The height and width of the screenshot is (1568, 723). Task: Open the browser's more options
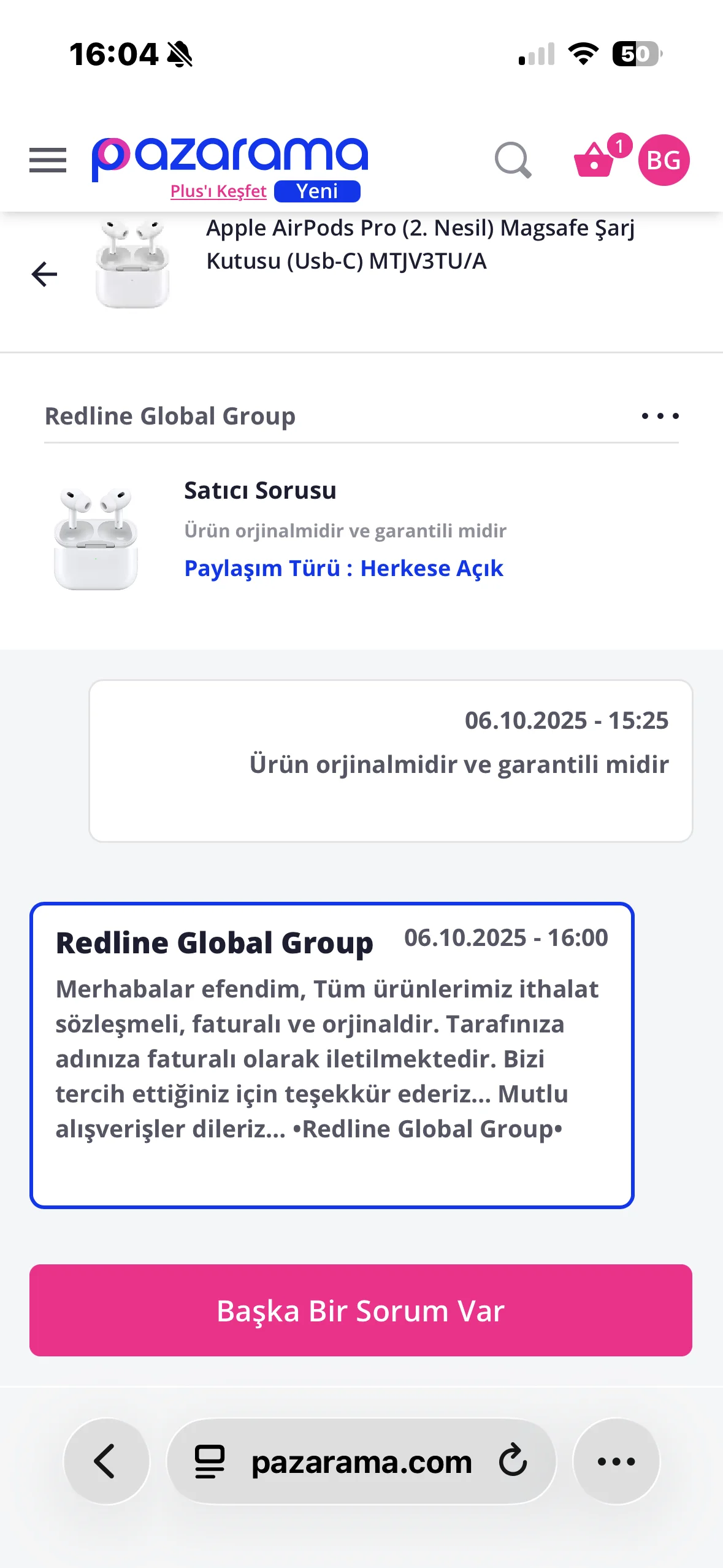616,1461
